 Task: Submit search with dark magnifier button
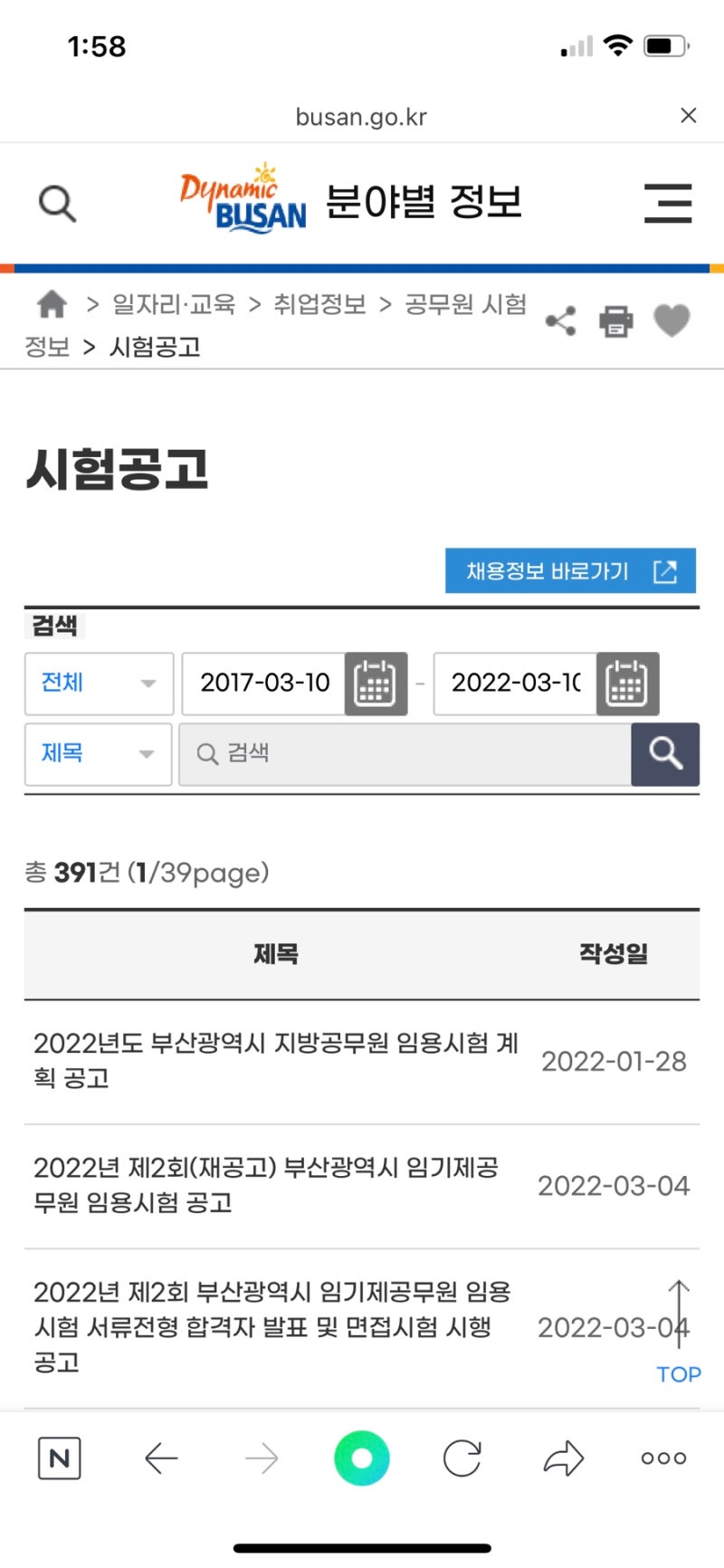pos(665,754)
